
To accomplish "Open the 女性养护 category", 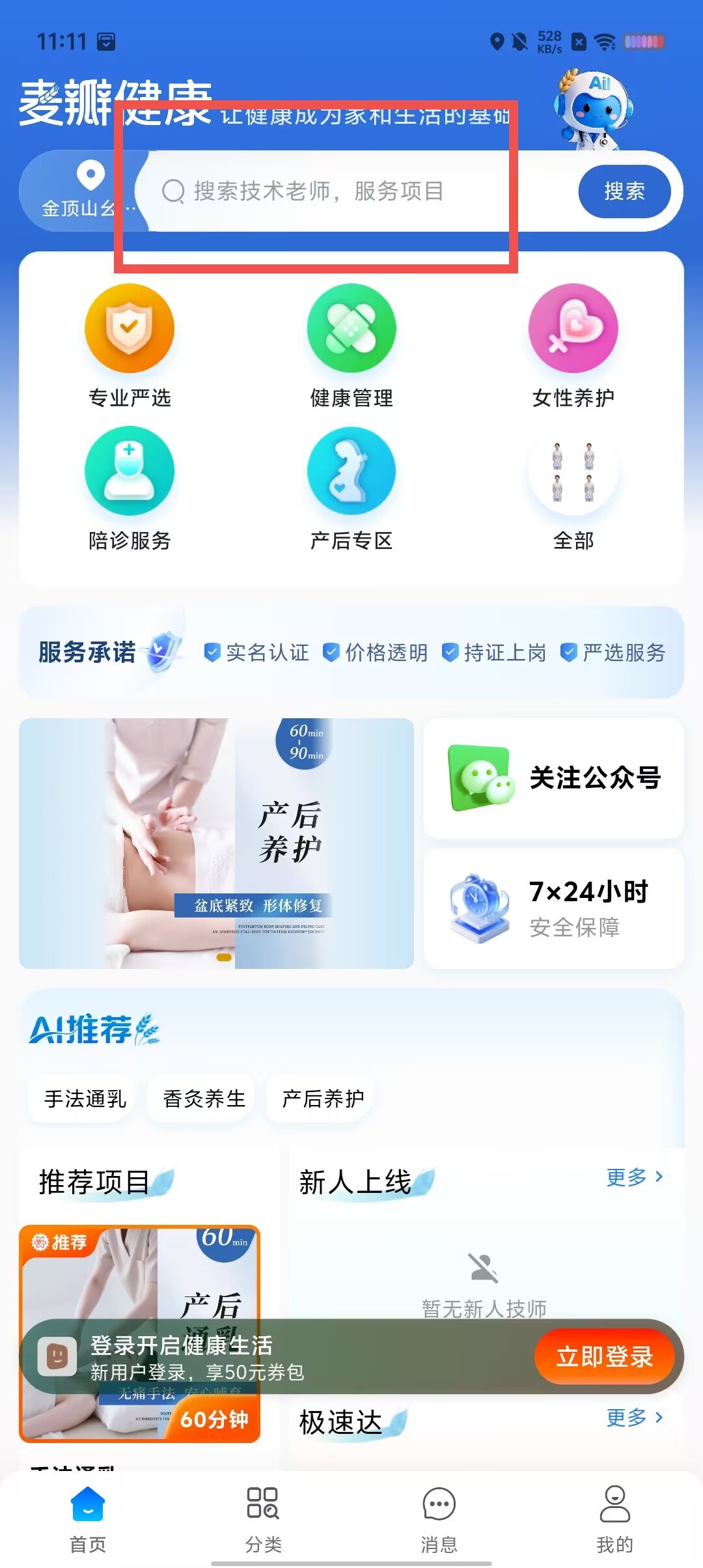I will (573, 346).
